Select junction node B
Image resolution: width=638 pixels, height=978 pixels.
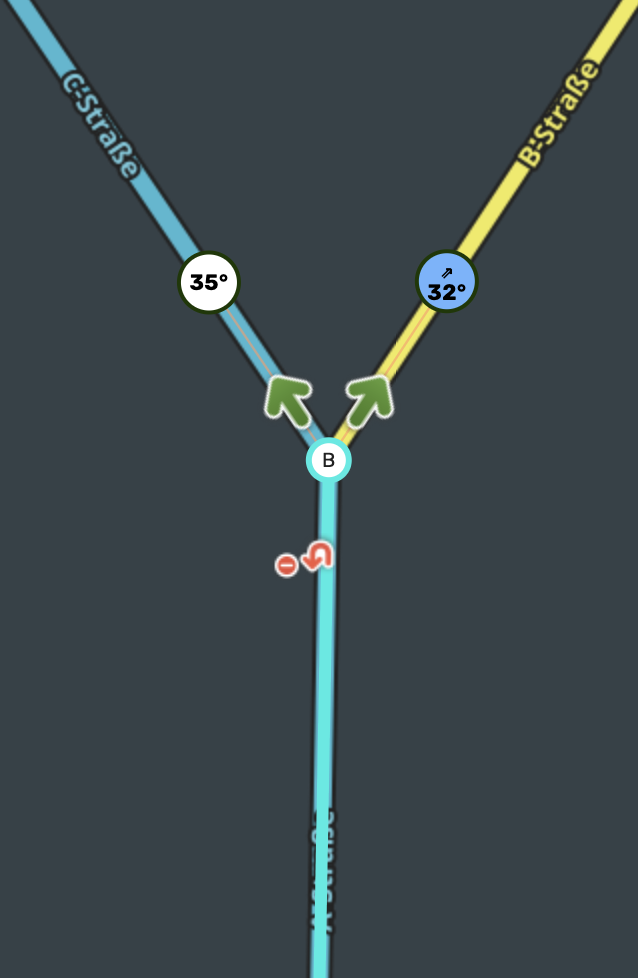click(x=328, y=461)
